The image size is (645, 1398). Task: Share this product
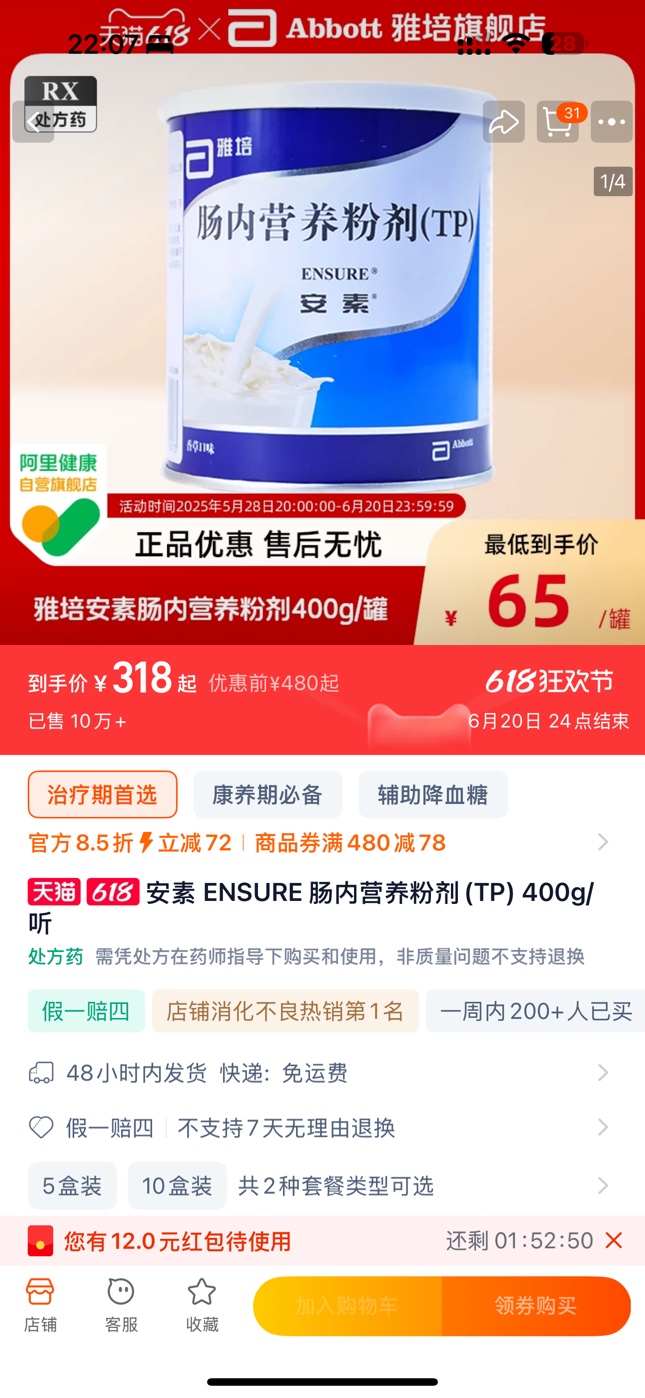coord(503,122)
